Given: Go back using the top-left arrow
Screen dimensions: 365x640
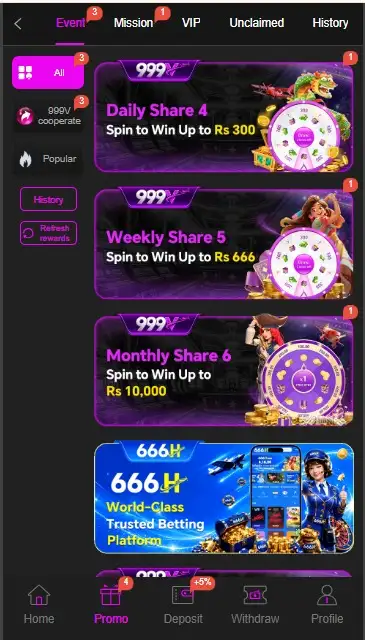Looking at the screenshot, I should pyautogui.click(x=18, y=24).
